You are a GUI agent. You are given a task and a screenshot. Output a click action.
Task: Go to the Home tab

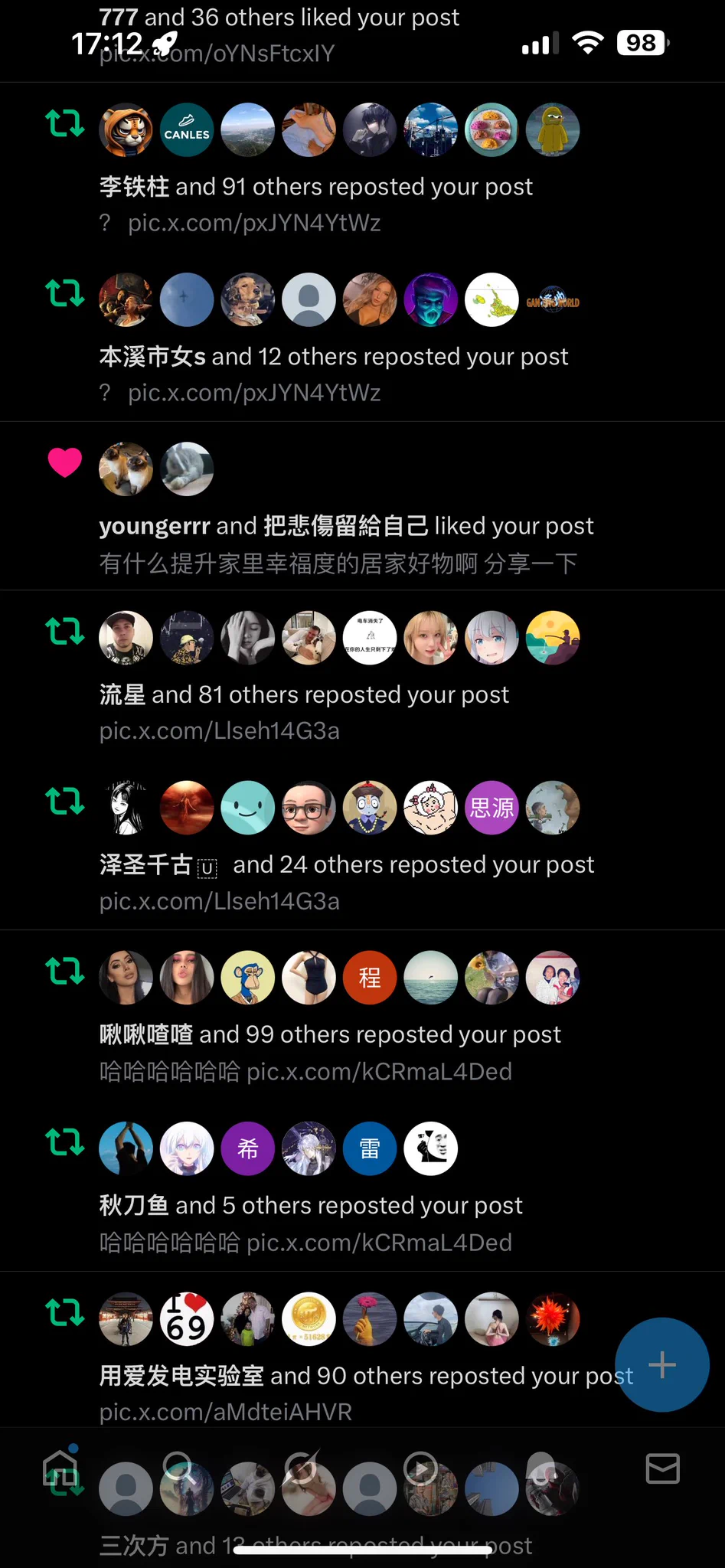click(x=61, y=1468)
